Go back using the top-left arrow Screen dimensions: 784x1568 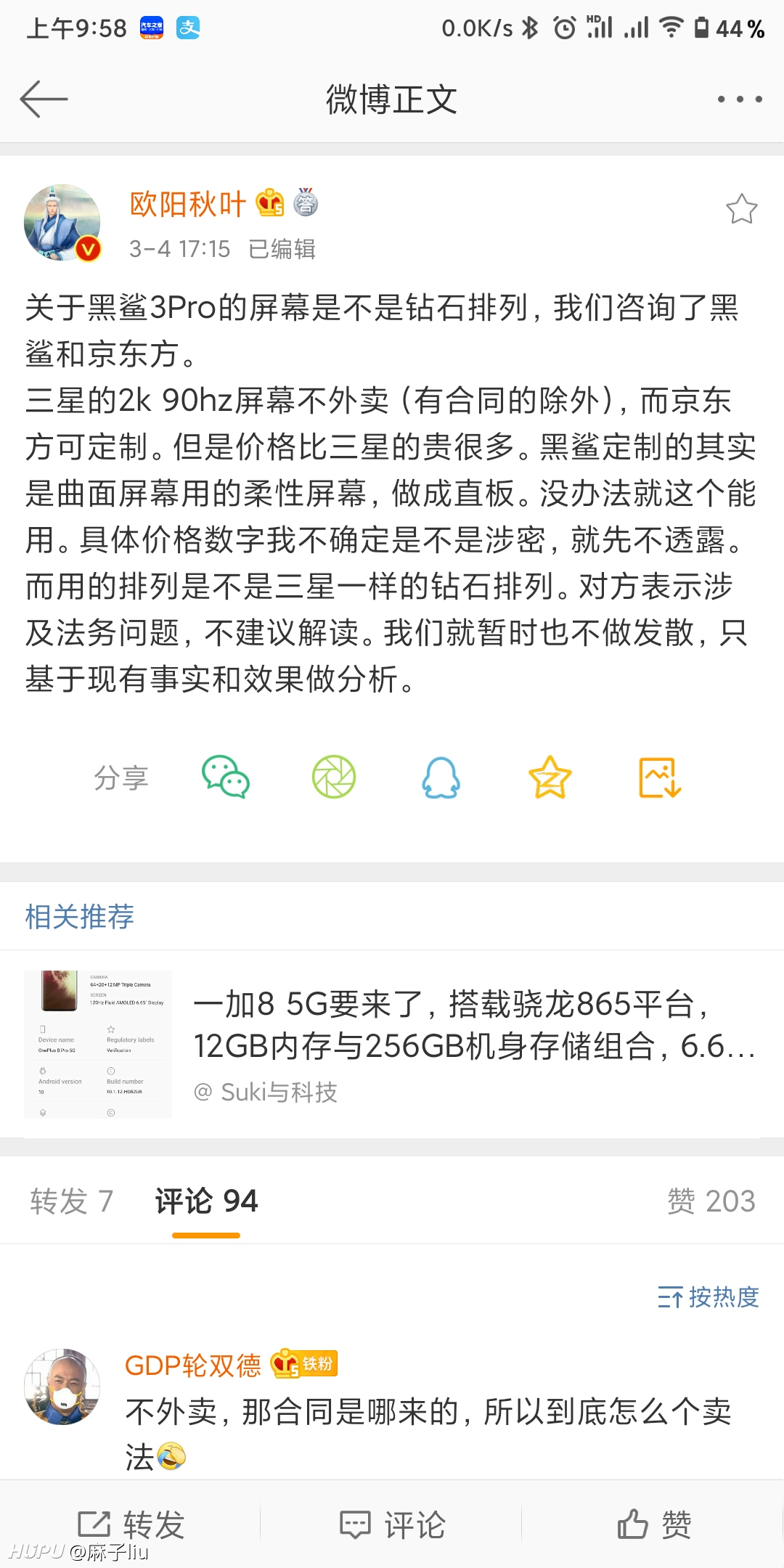(x=44, y=99)
